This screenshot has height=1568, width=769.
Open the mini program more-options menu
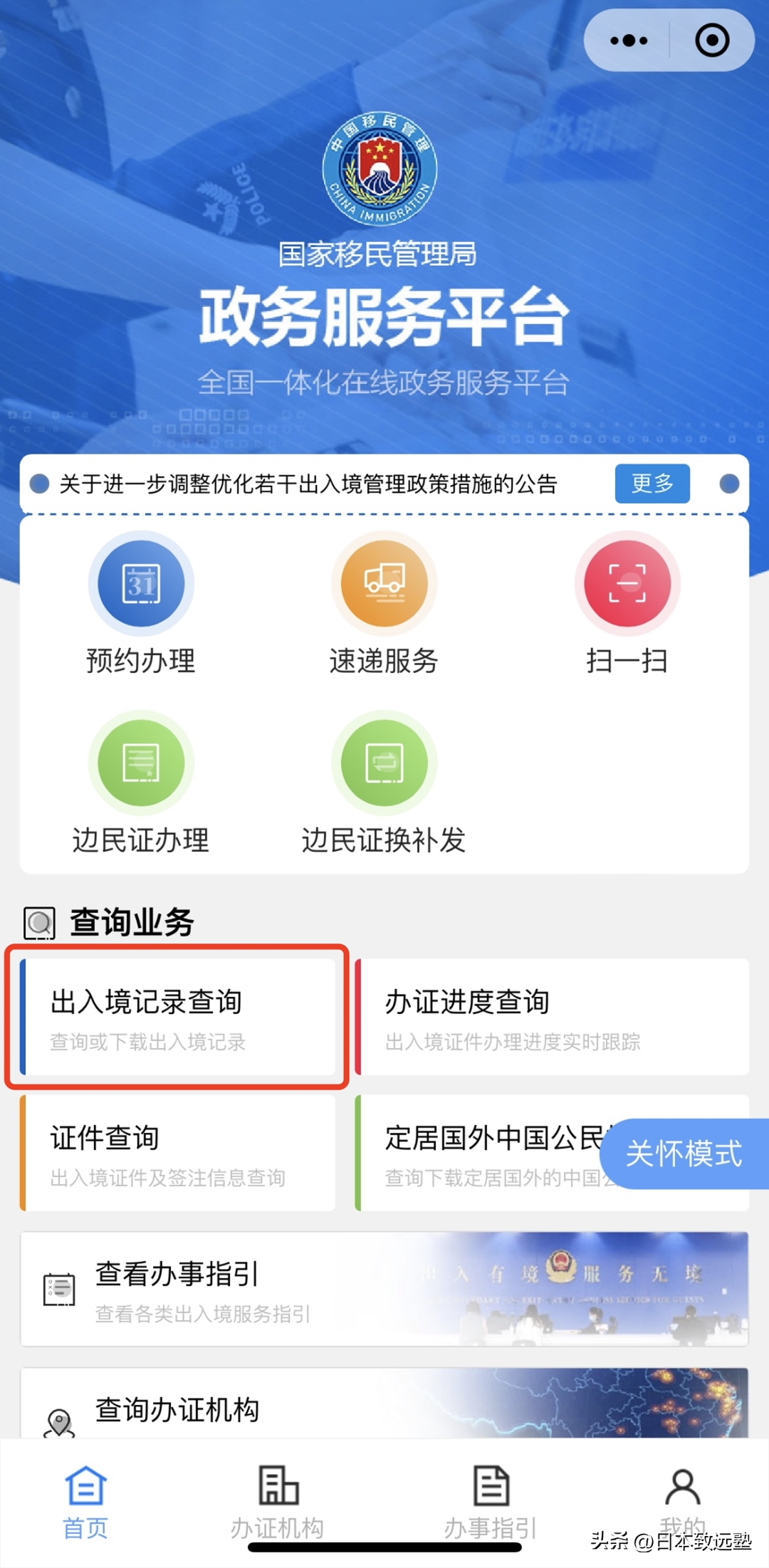coord(629,41)
